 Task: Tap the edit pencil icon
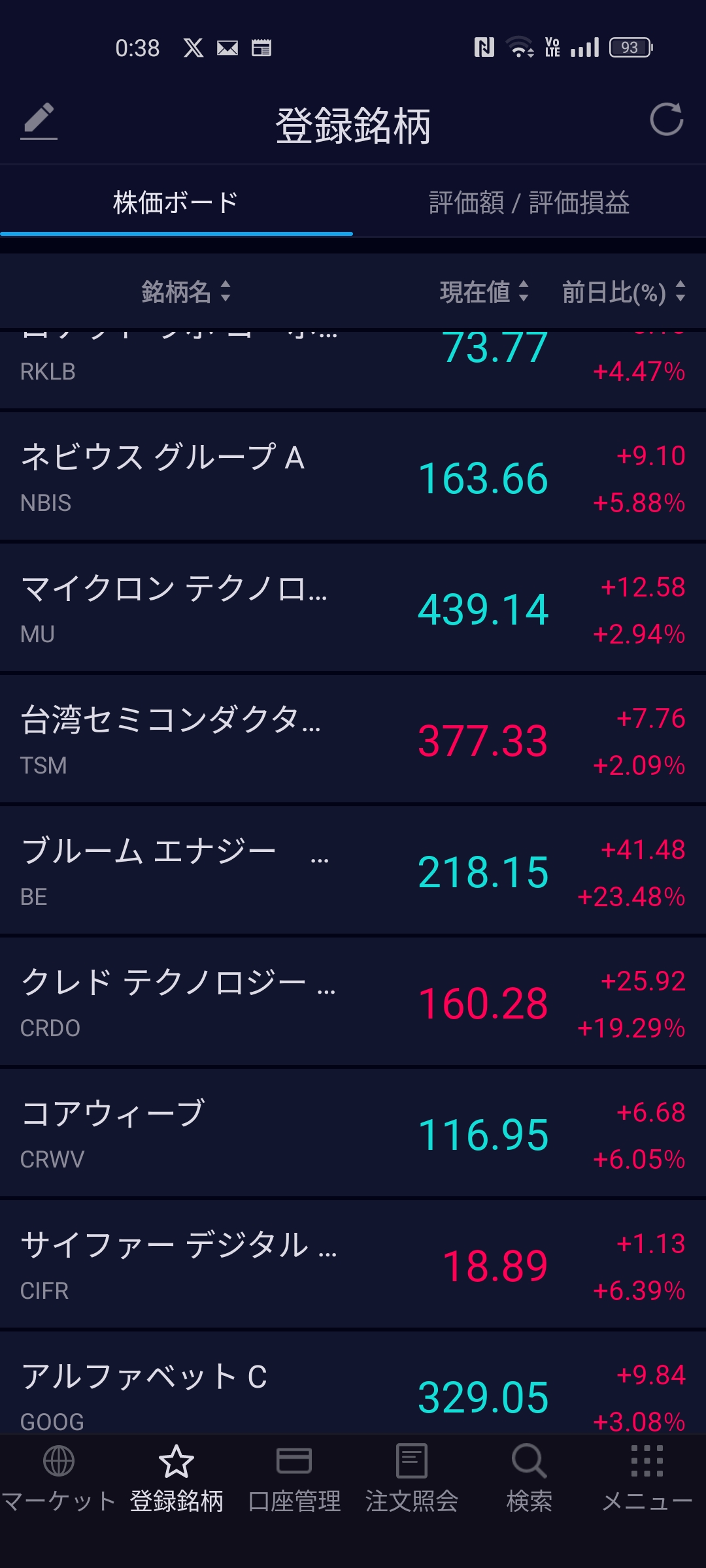(x=39, y=121)
